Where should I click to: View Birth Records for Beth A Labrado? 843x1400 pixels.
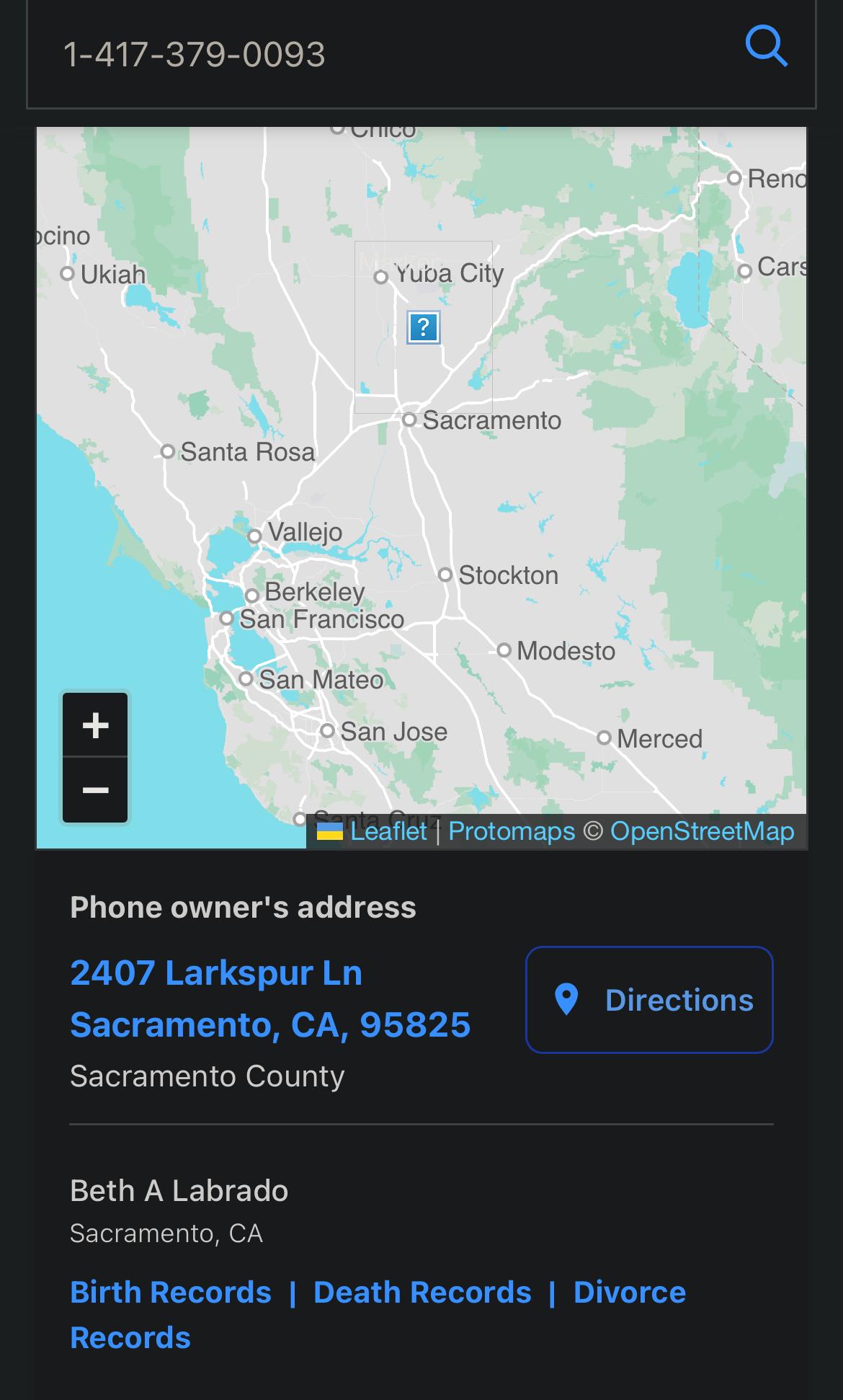[x=171, y=1293]
